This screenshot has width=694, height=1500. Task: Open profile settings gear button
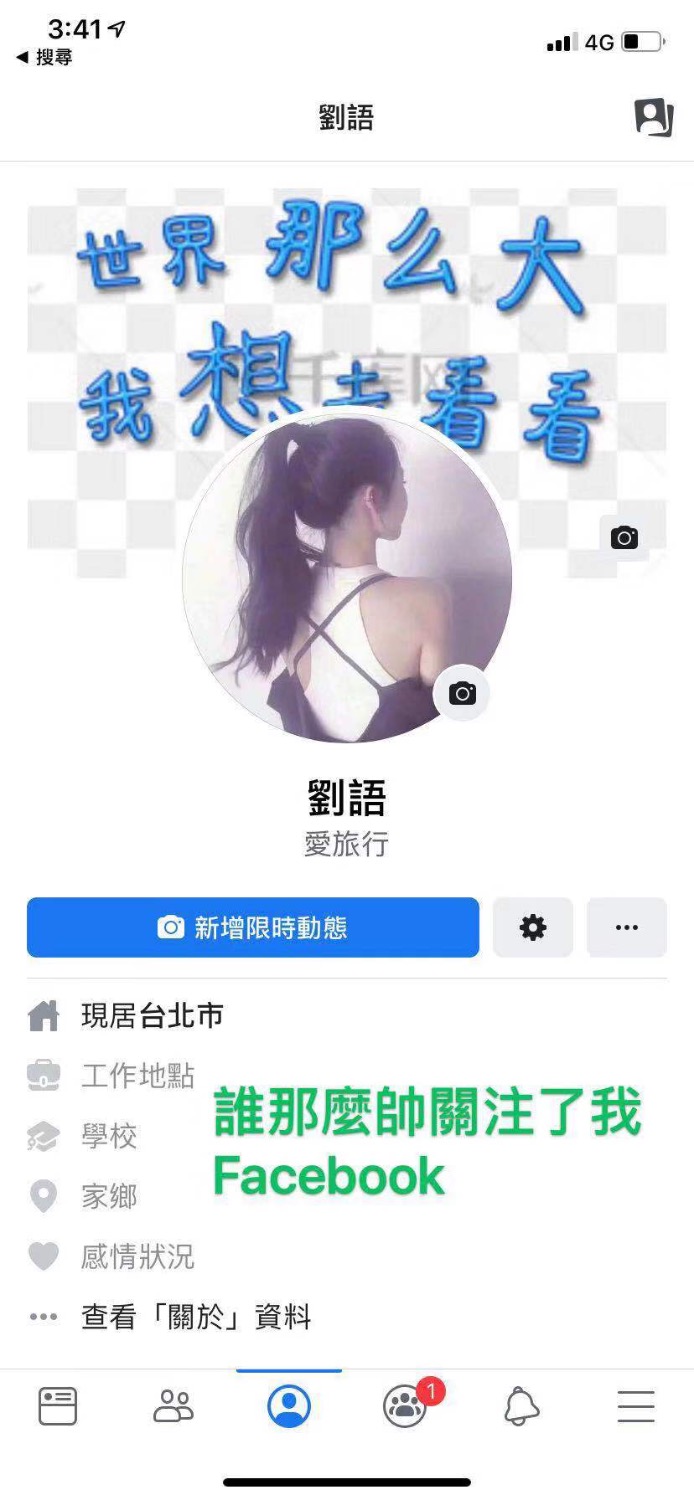pyautogui.click(x=533, y=927)
